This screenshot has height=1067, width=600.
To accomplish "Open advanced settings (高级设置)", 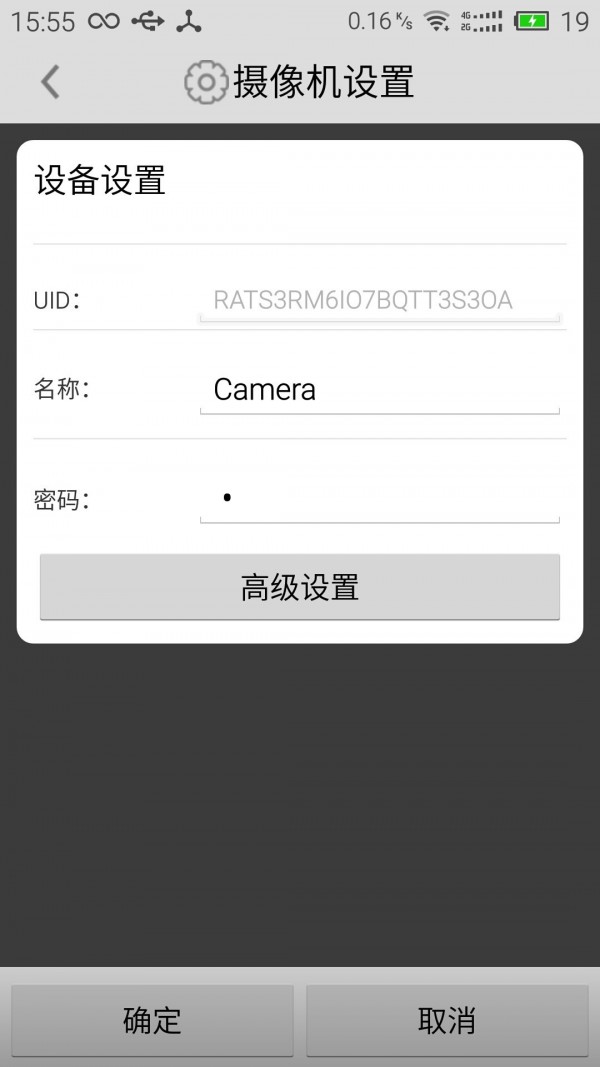I will [x=300, y=587].
